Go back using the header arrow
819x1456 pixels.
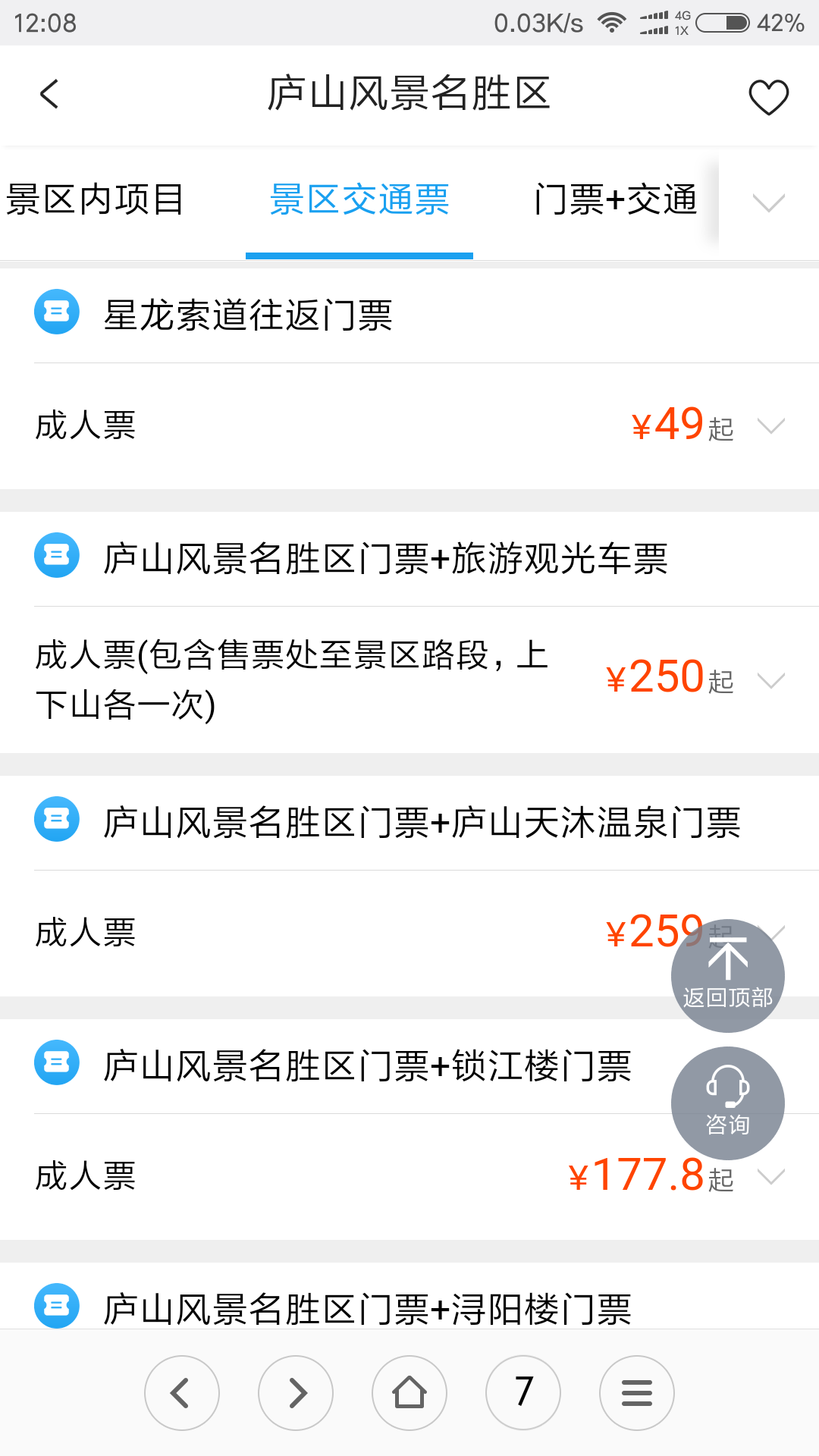point(49,95)
